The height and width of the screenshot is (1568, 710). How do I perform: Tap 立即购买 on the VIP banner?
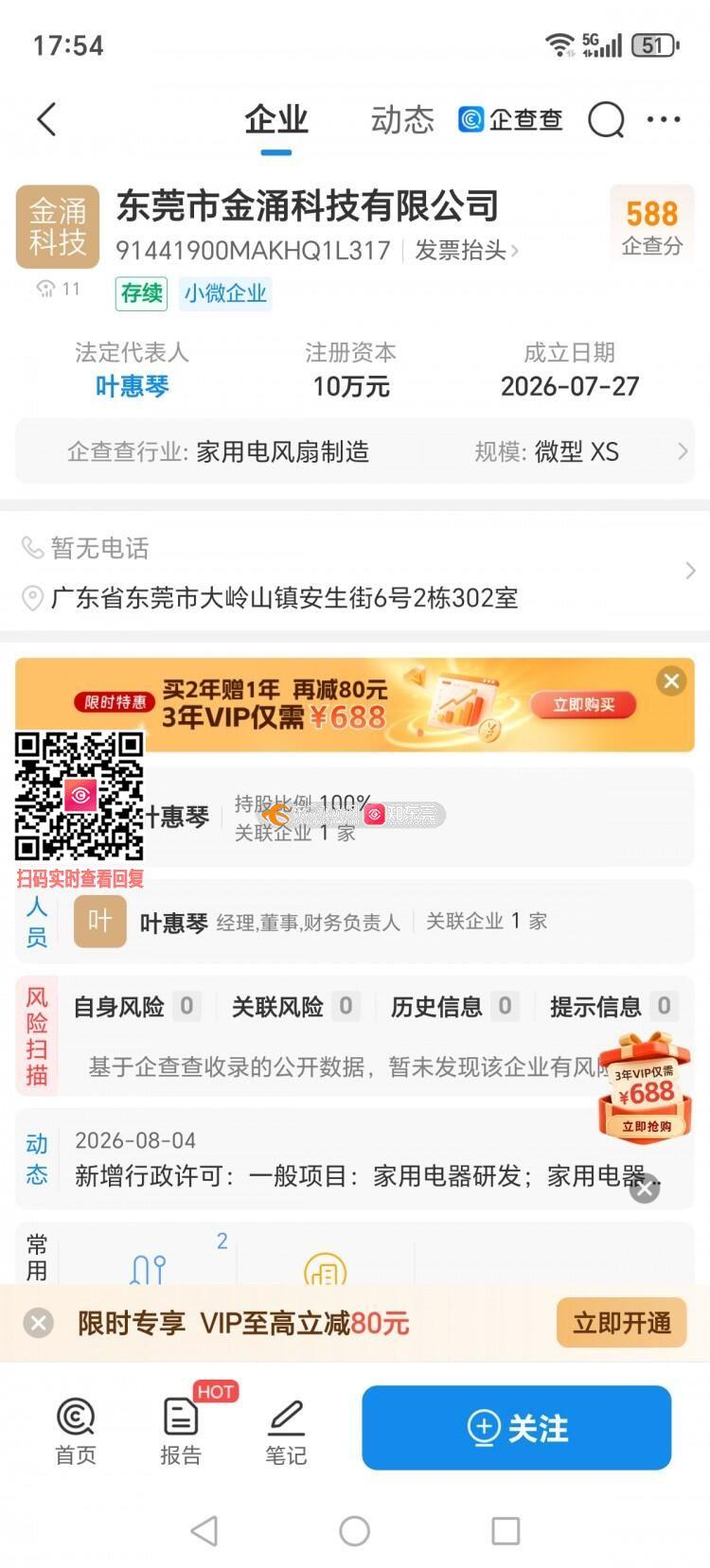[x=584, y=705]
